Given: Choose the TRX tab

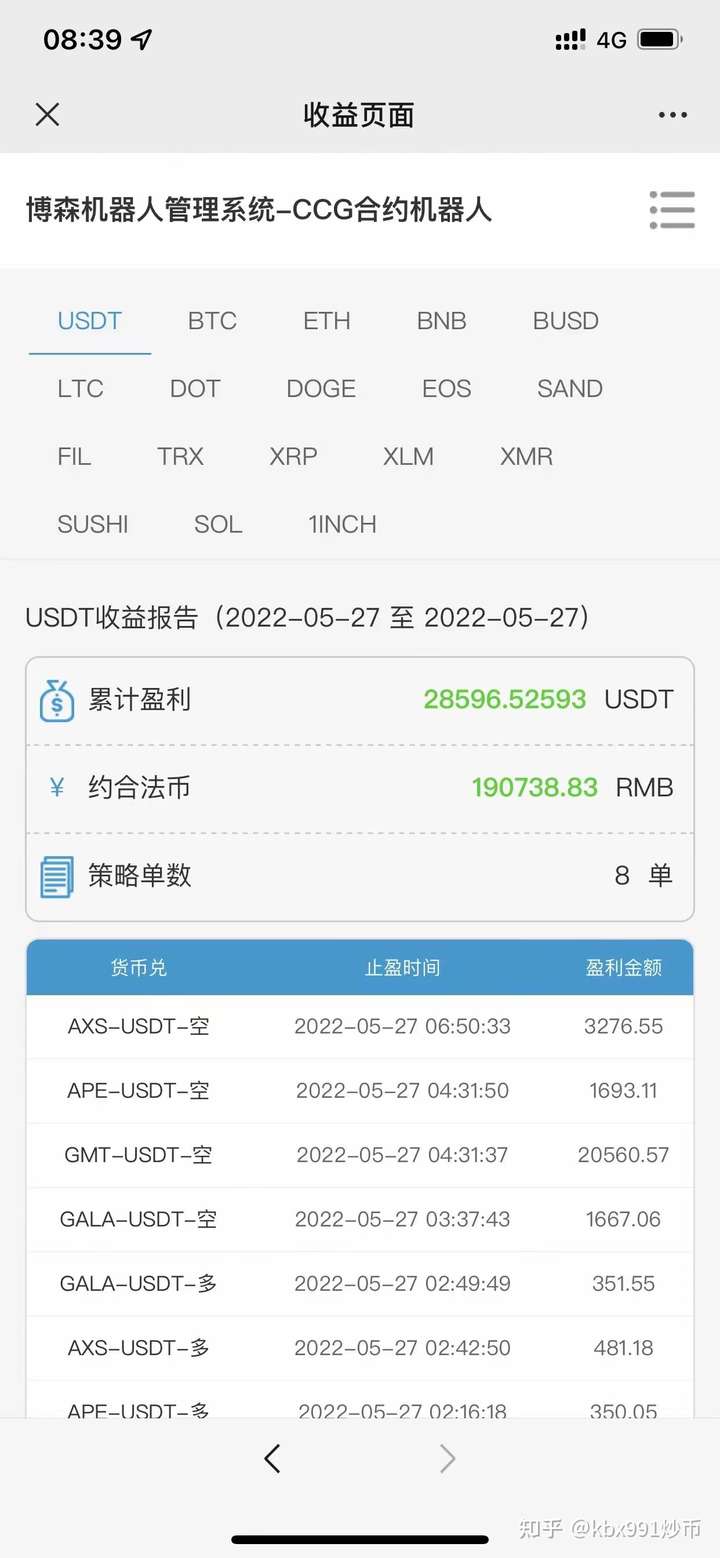Looking at the screenshot, I should point(180,457).
